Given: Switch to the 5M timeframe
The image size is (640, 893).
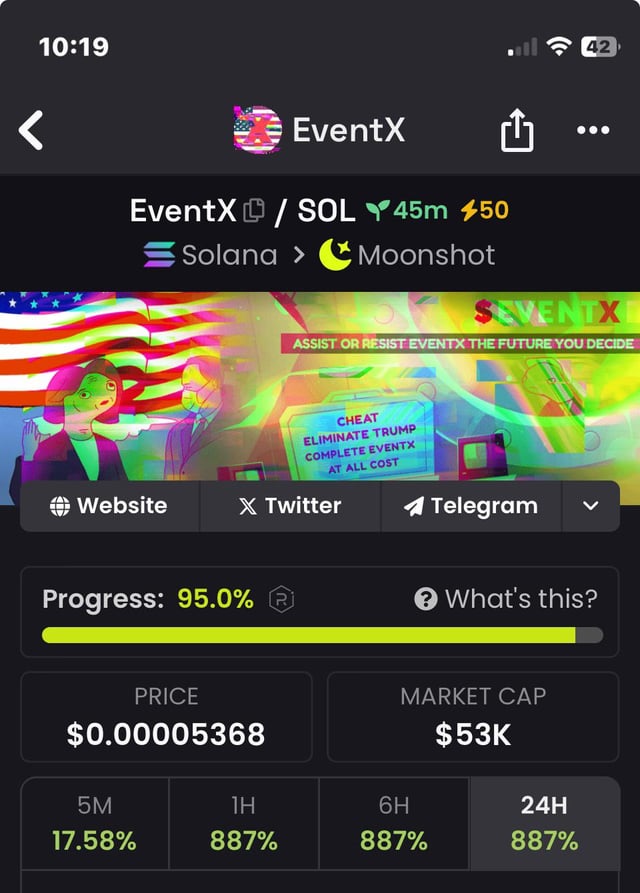Looking at the screenshot, I should click(x=94, y=823).
